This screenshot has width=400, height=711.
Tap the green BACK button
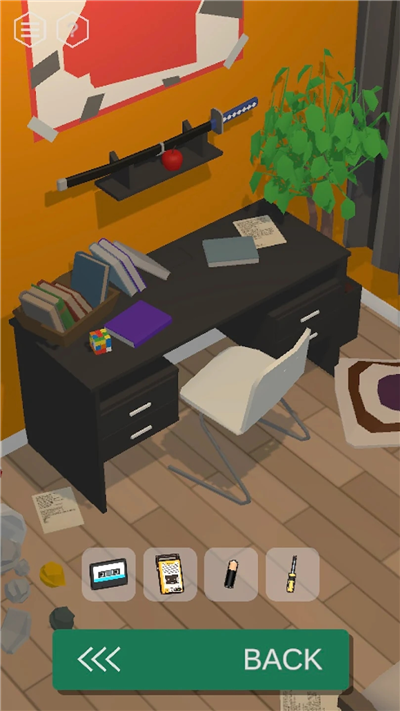(200, 659)
